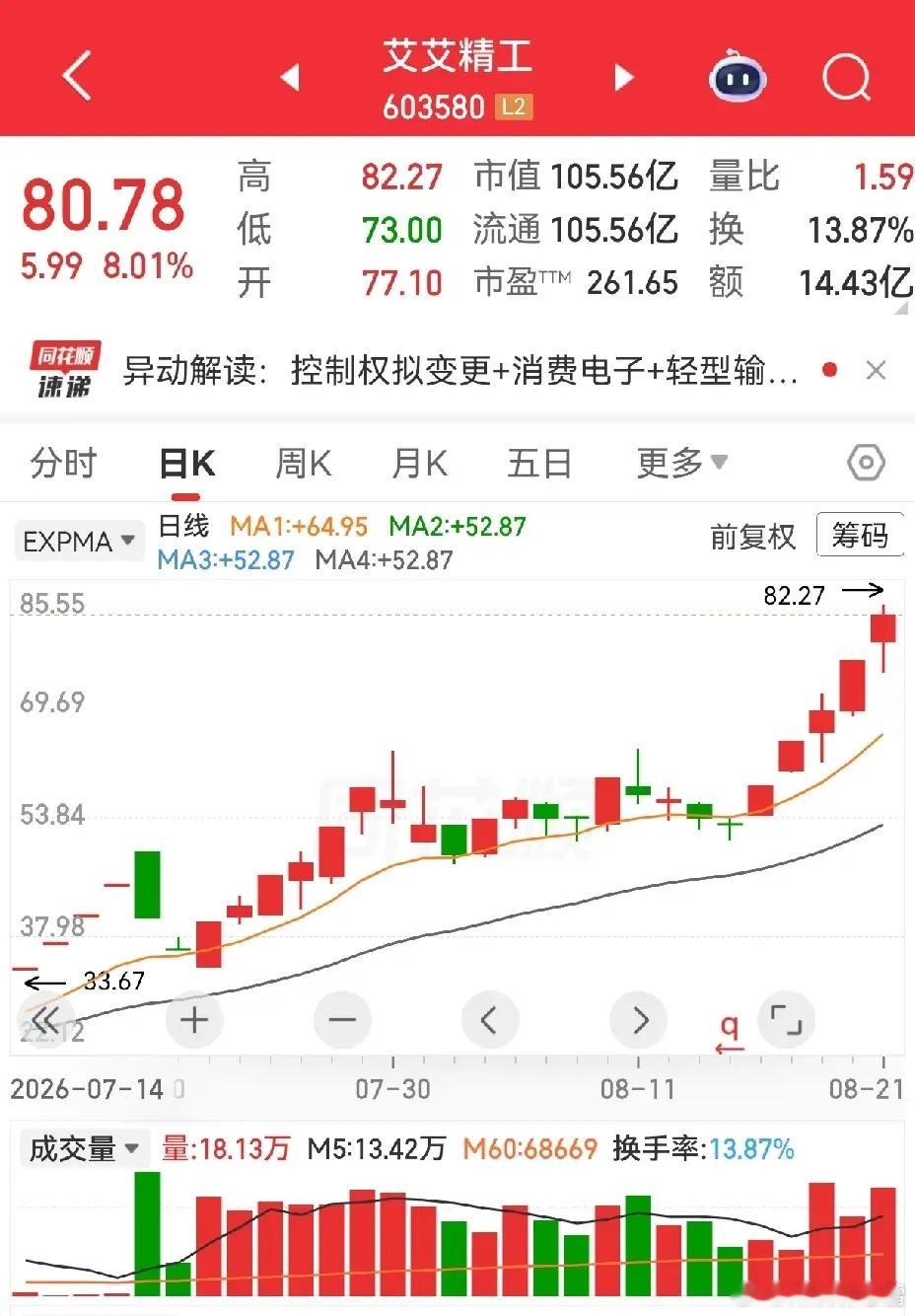Zoom in the chart with plus button

pos(194,1019)
